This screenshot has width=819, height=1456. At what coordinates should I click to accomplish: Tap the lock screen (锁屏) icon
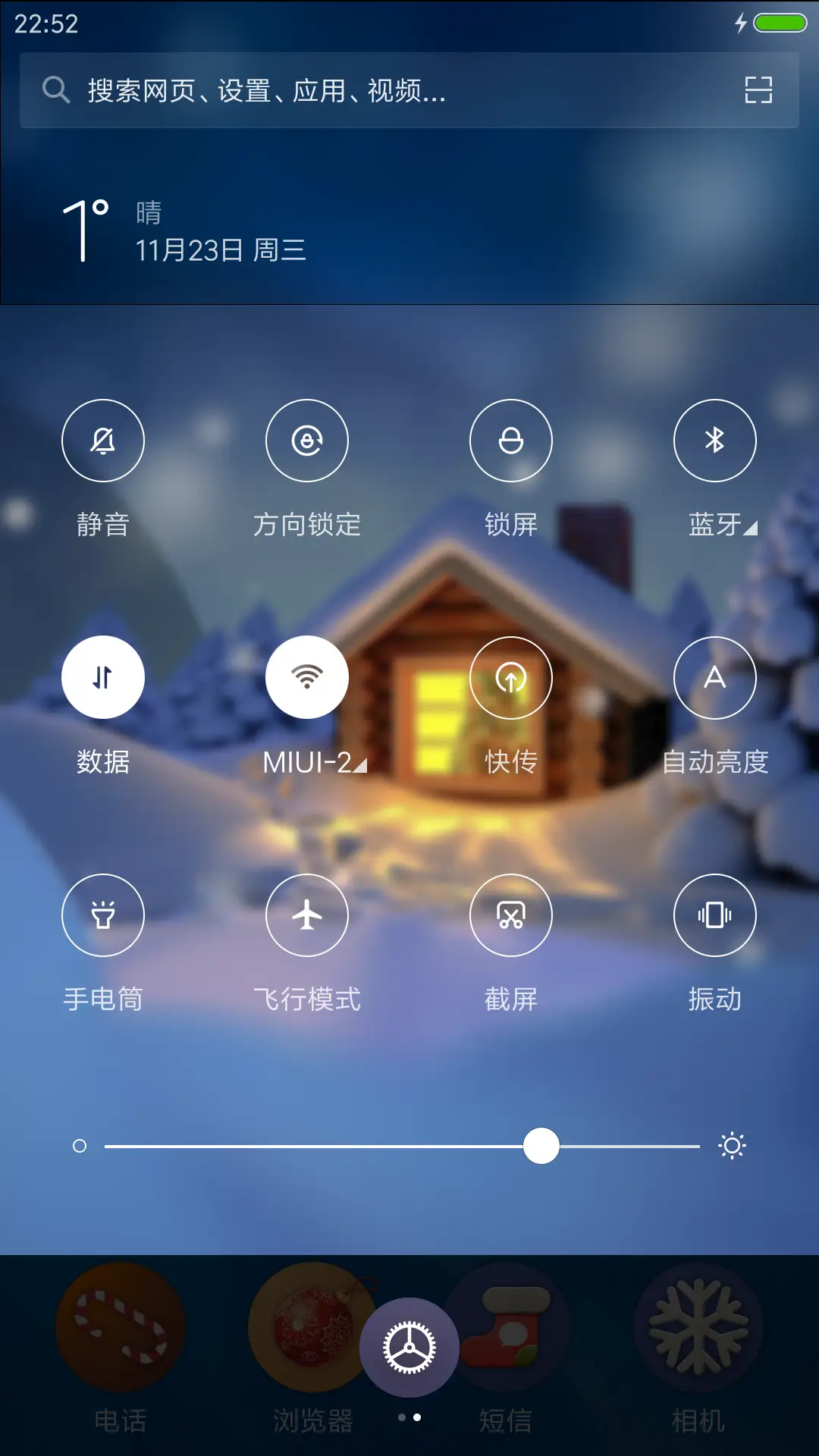coord(511,441)
